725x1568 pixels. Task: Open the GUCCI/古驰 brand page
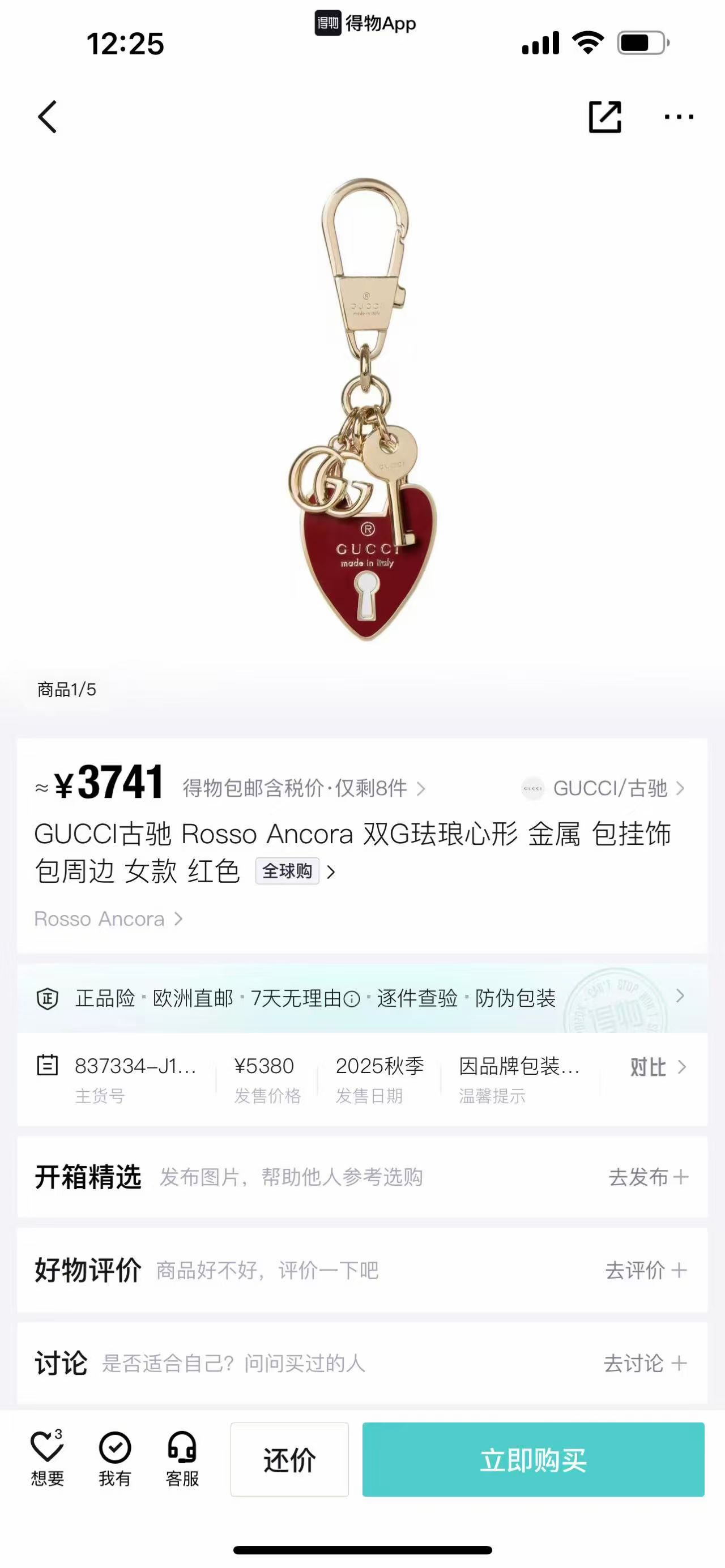click(x=603, y=788)
